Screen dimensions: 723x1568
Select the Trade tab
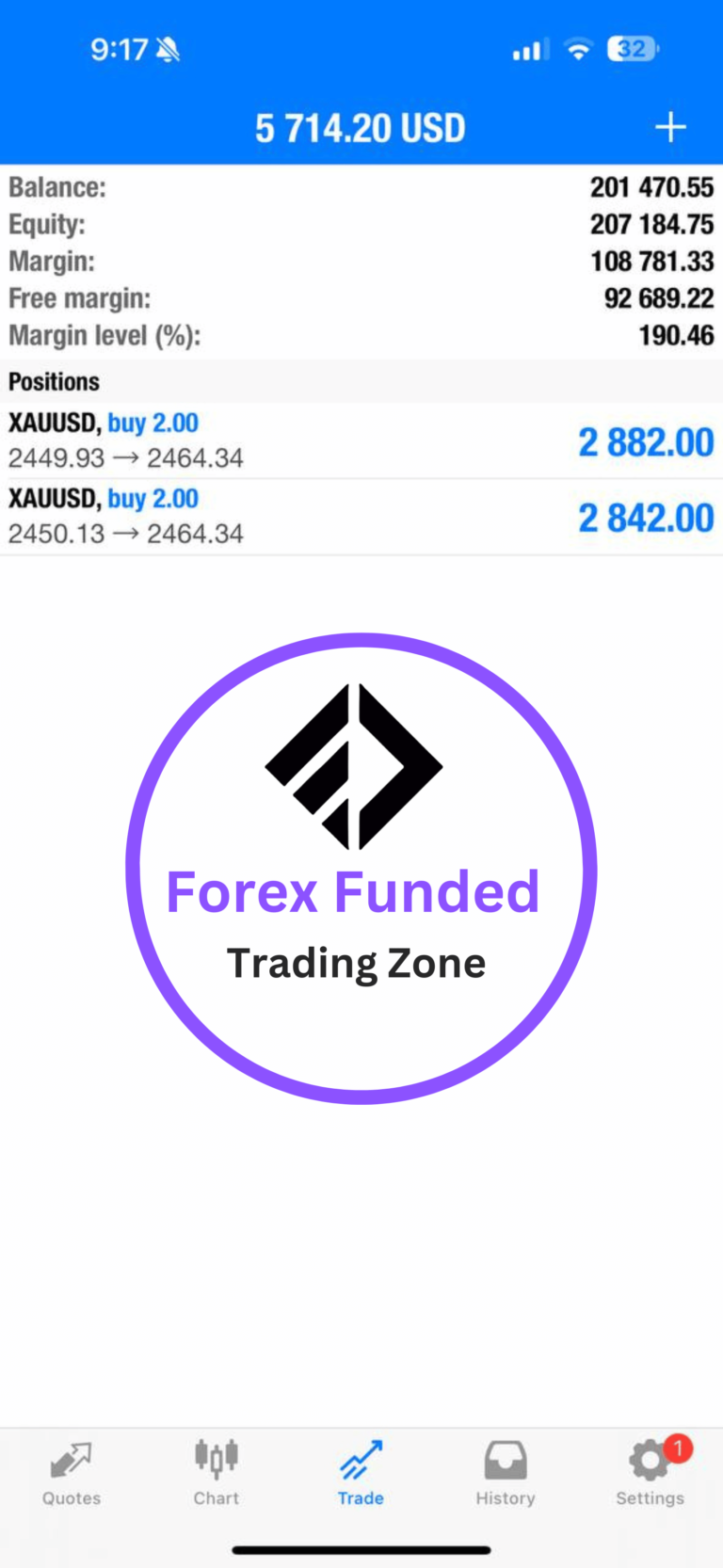tap(361, 1473)
